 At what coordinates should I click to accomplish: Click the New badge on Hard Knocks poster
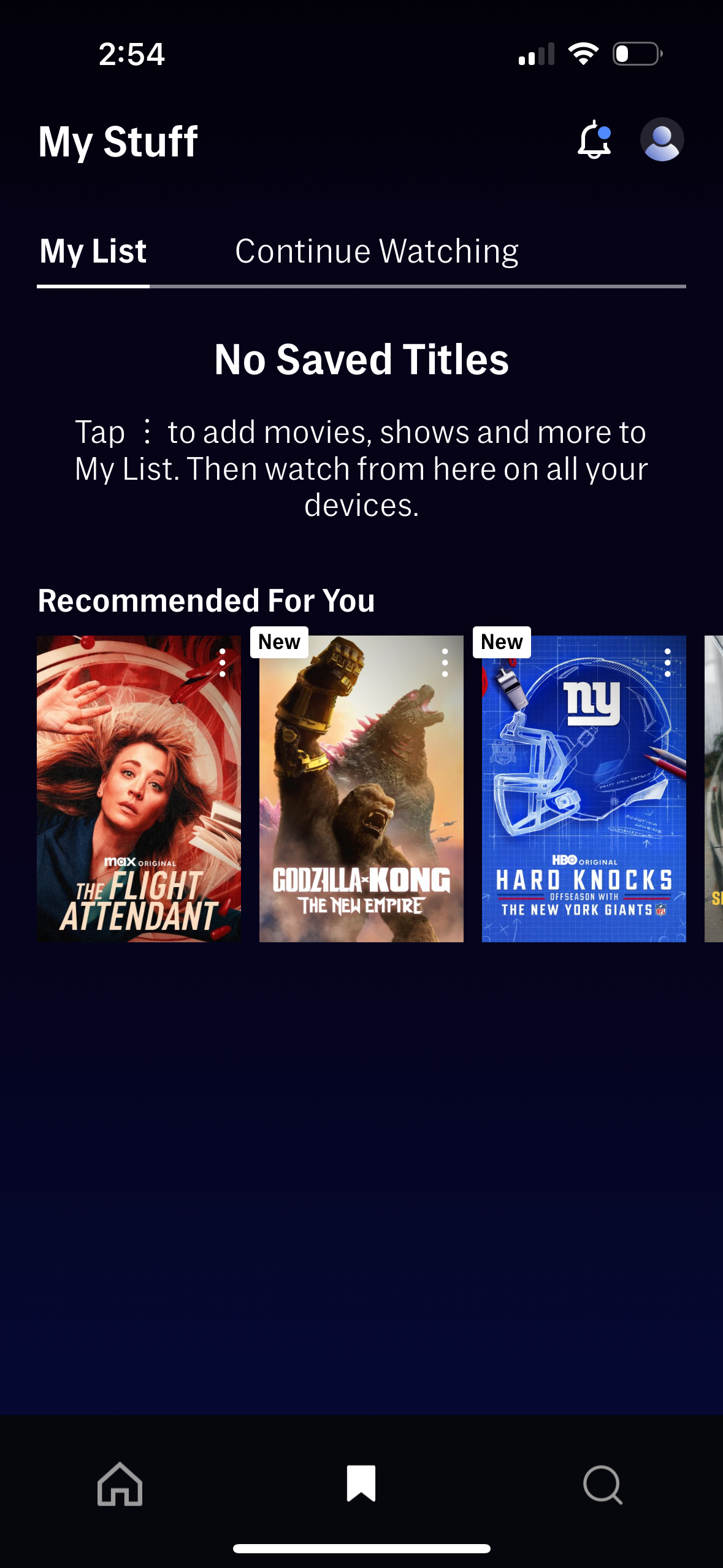(500, 642)
